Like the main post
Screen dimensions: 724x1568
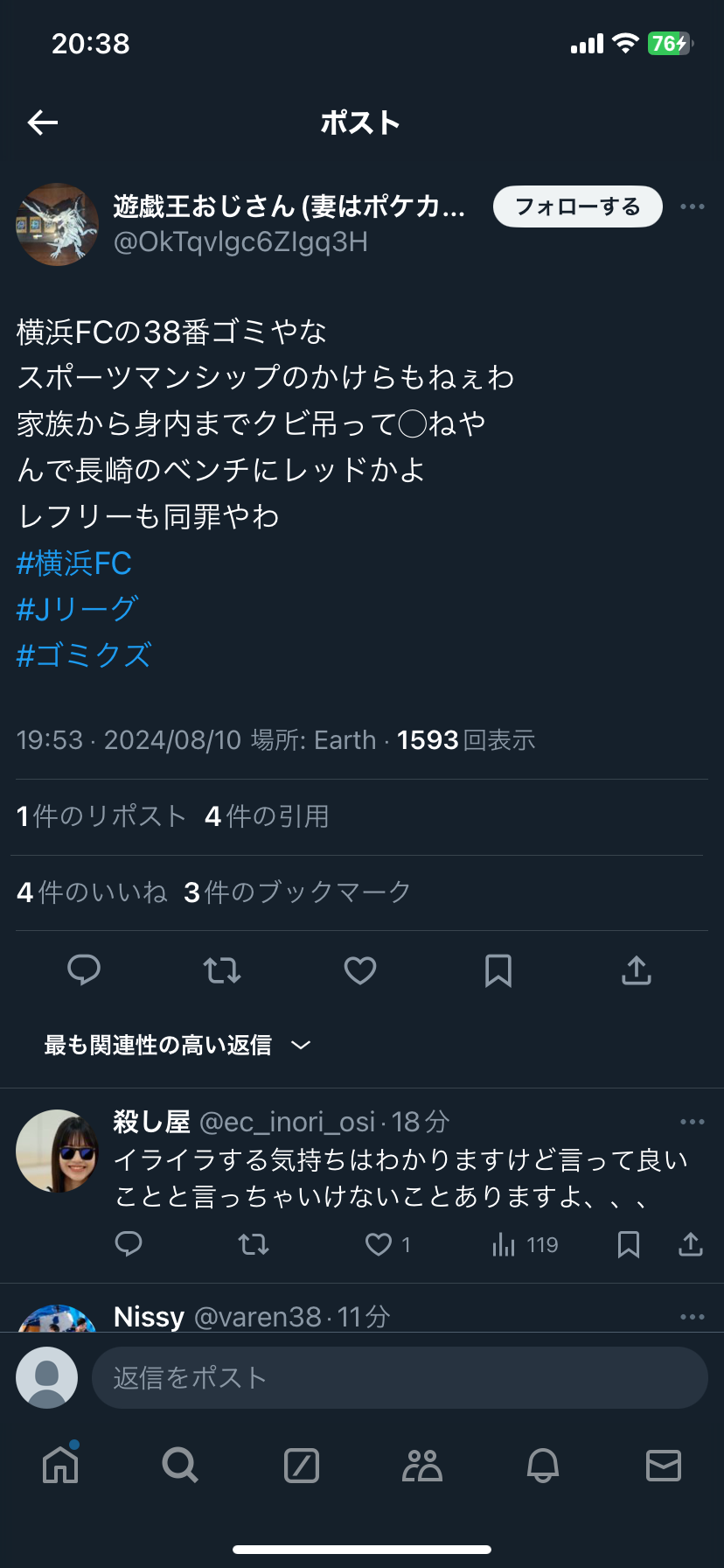(x=360, y=970)
